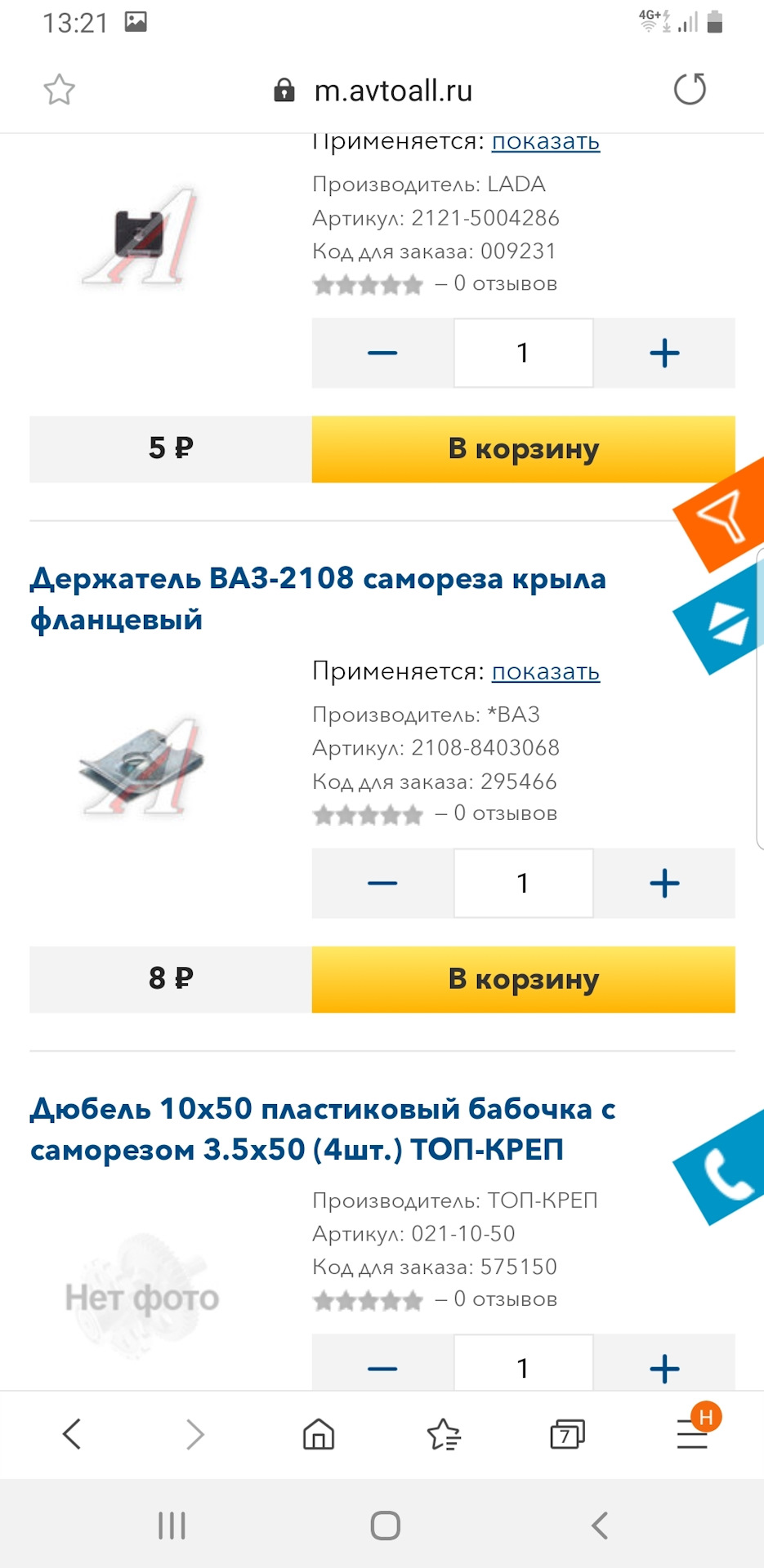Reload the avtoall.ru page
Viewport: 764px width, 1568px height.
point(690,89)
